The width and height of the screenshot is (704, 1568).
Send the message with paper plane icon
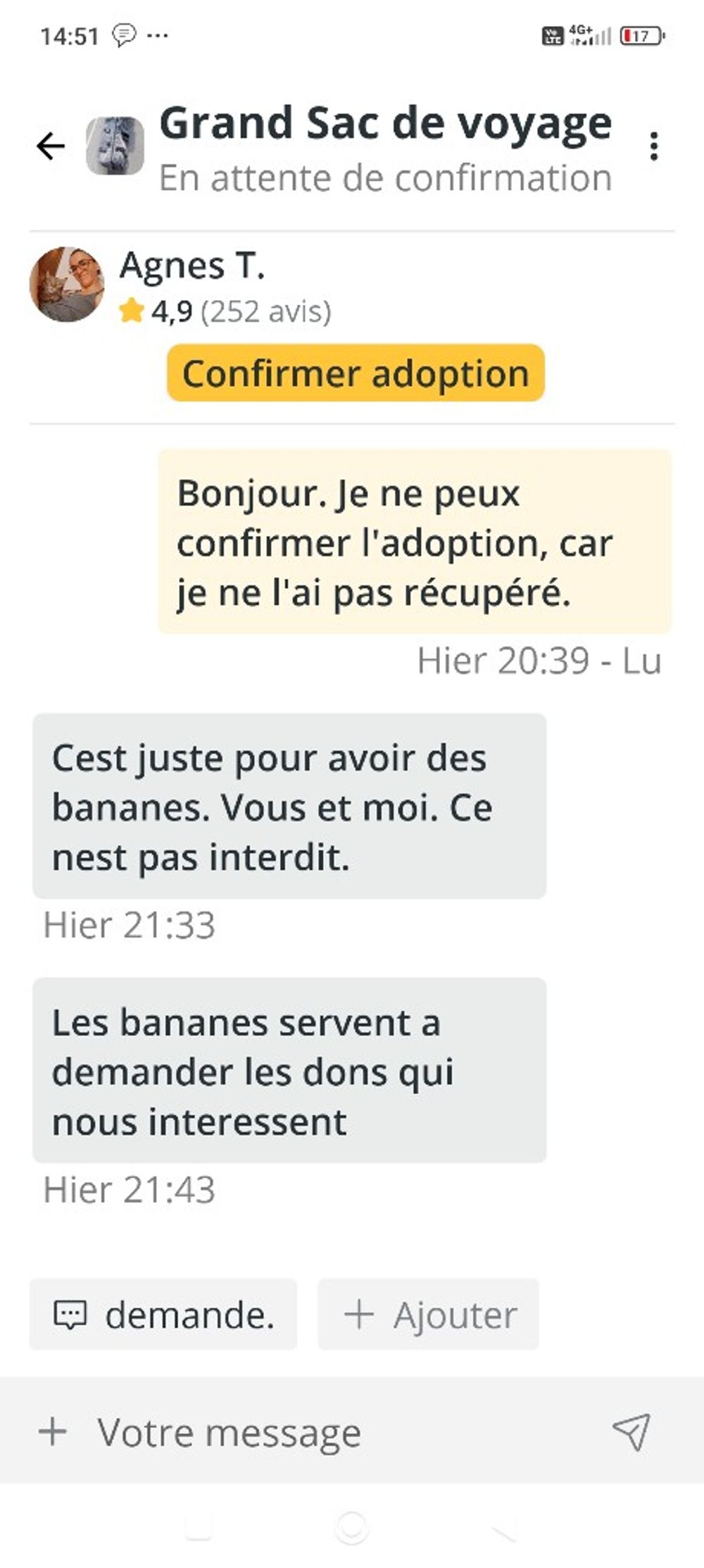tap(631, 1432)
